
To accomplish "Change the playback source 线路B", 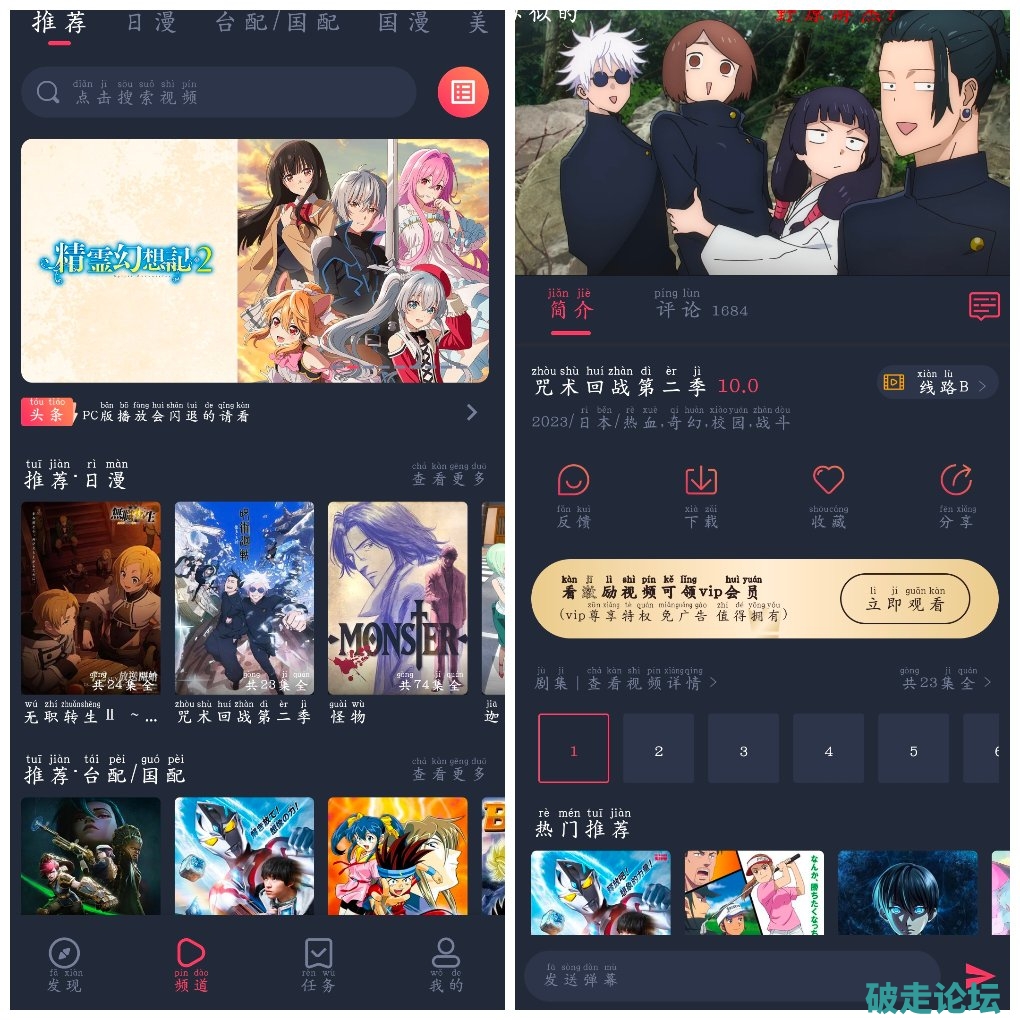I will (938, 384).
